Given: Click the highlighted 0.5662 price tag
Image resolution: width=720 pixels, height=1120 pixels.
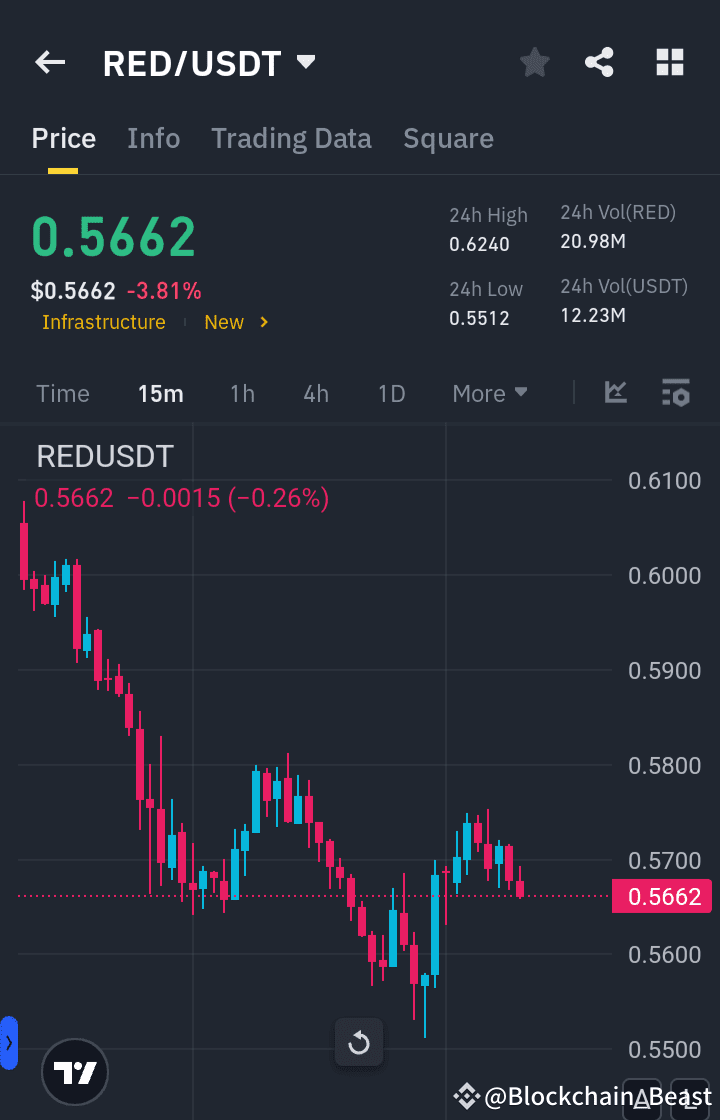Looking at the screenshot, I should click(661, 896).
